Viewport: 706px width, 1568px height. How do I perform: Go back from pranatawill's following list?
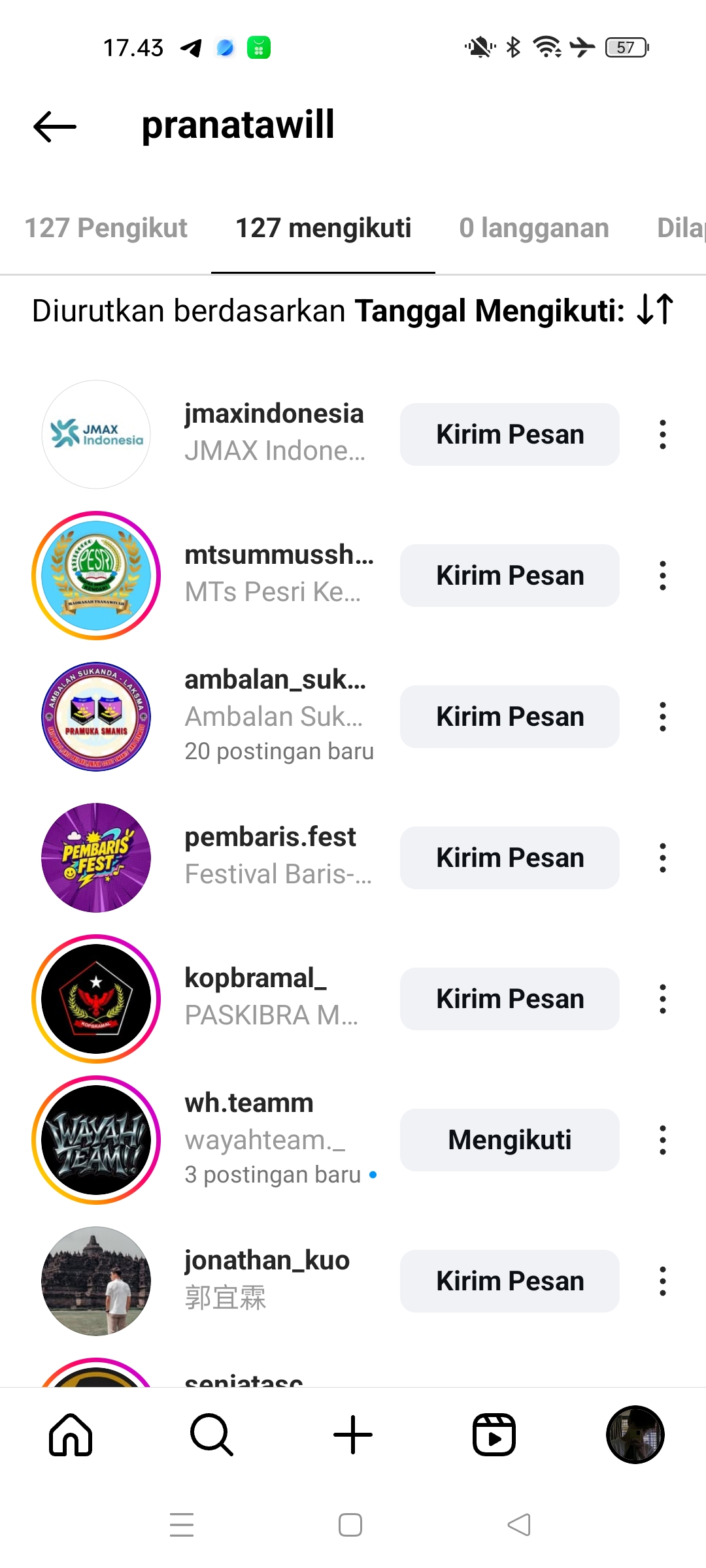point(55,126)
